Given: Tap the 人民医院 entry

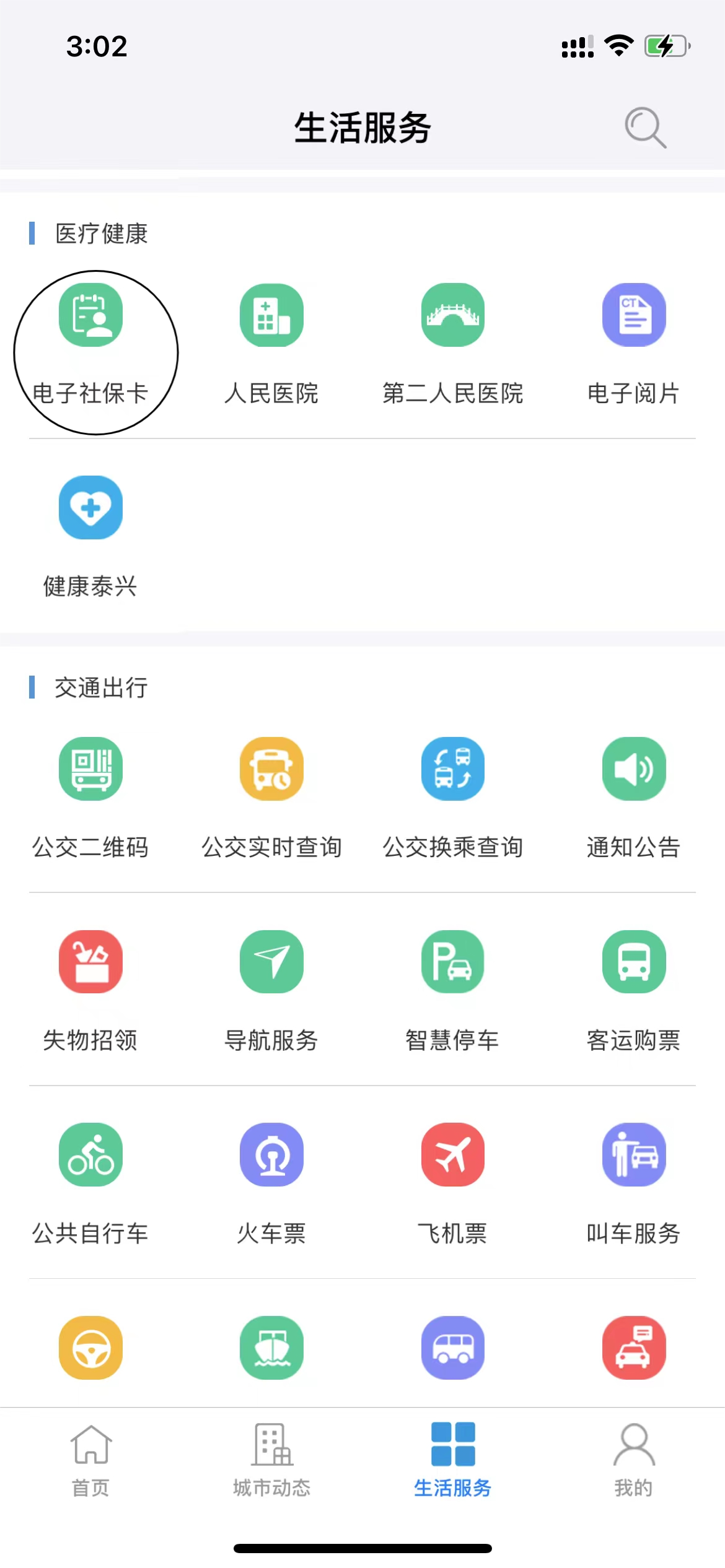Looking at the screenshot, I should click(271, 315).
